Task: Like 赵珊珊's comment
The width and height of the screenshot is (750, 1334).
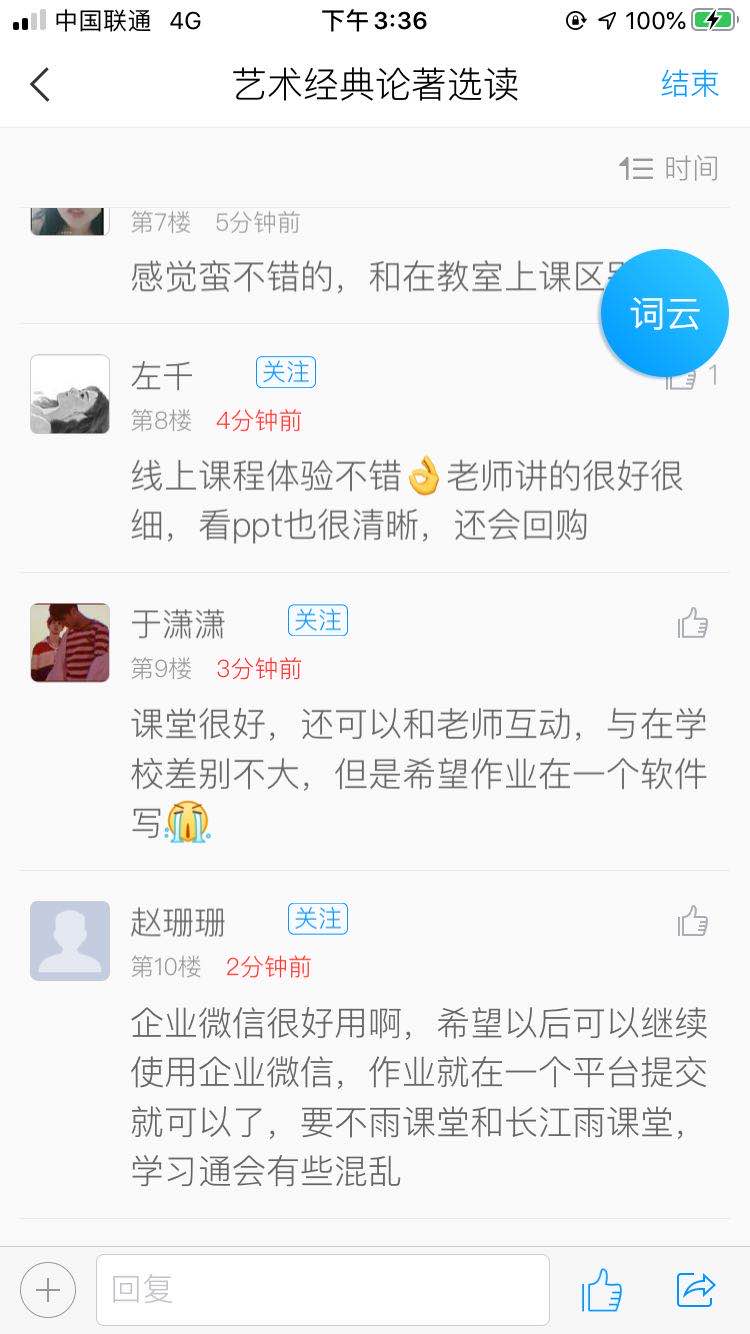Action: click(x=693, y=921)
